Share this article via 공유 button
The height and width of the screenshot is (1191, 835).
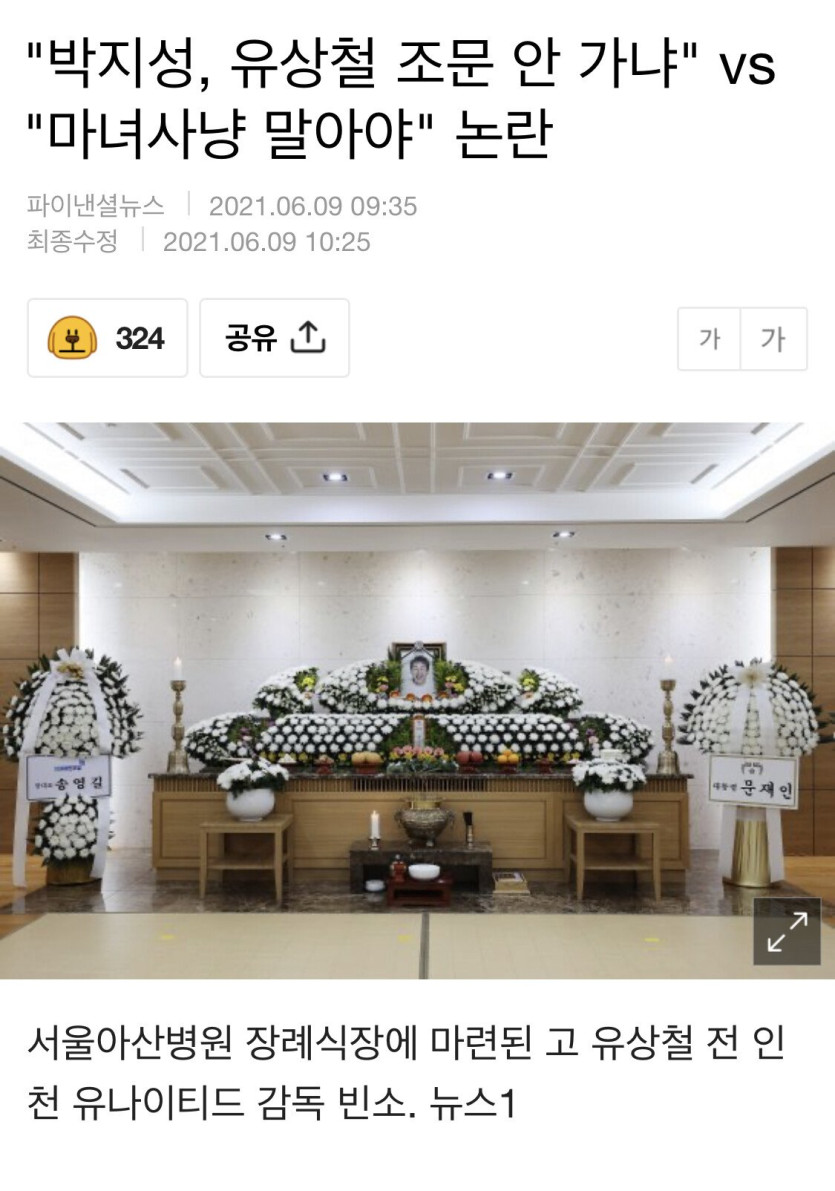click(274, 338)
